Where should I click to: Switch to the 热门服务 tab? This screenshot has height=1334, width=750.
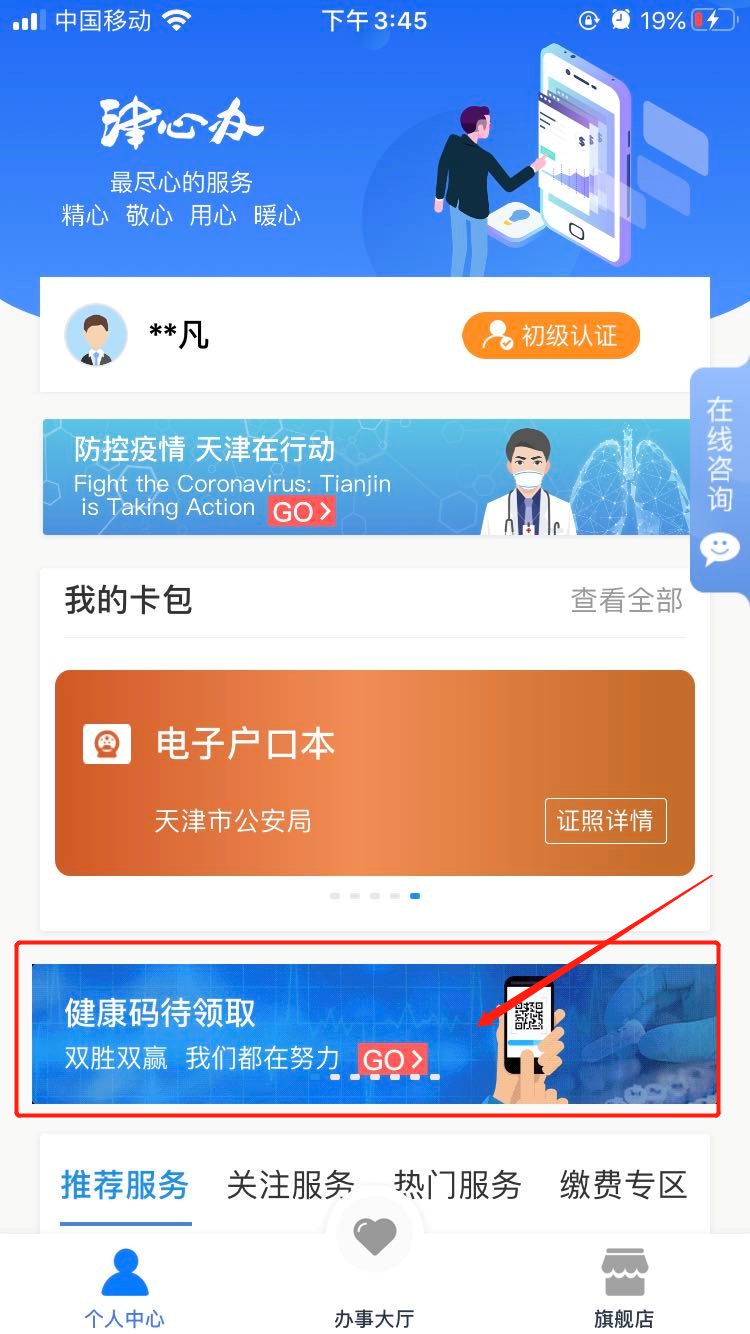458,1186
